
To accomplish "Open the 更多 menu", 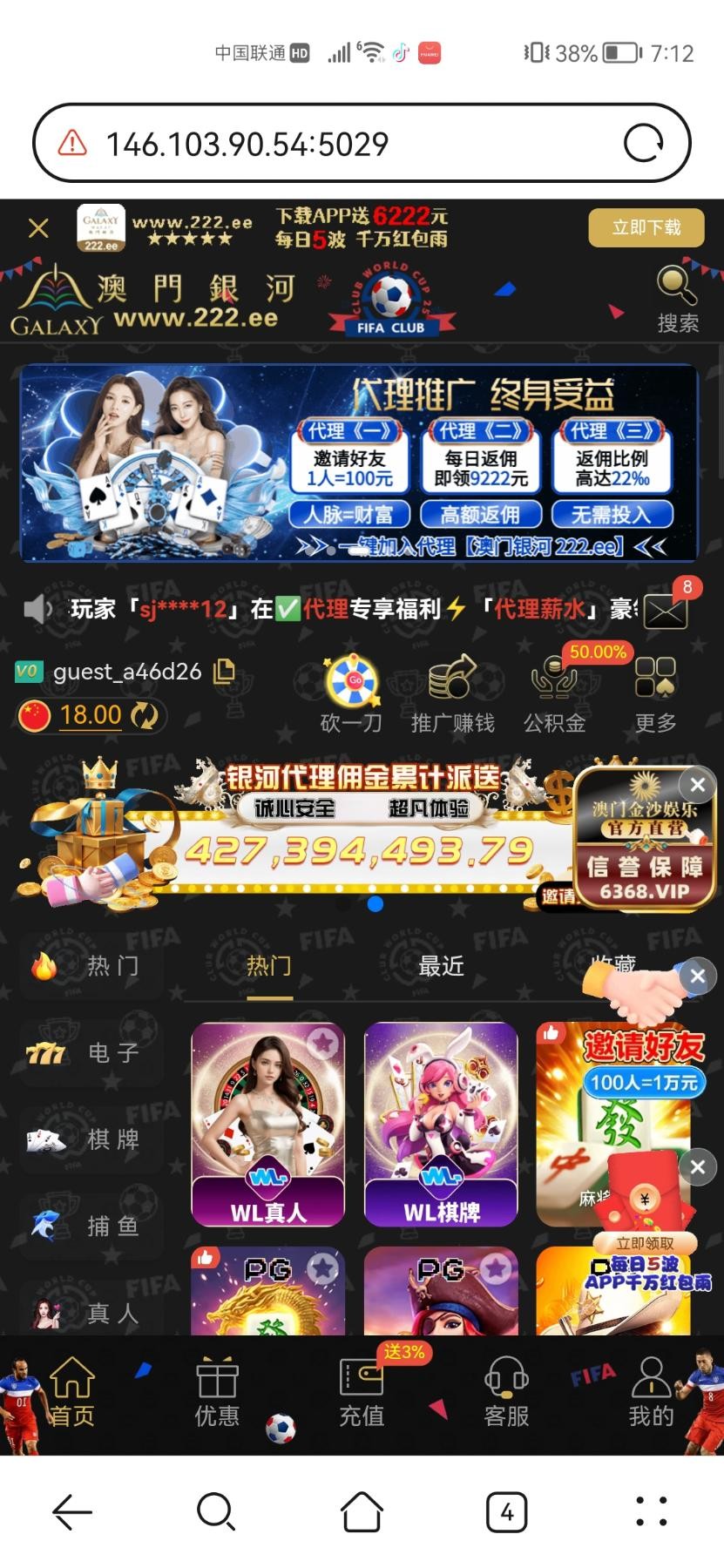I will tap(655, 694).
